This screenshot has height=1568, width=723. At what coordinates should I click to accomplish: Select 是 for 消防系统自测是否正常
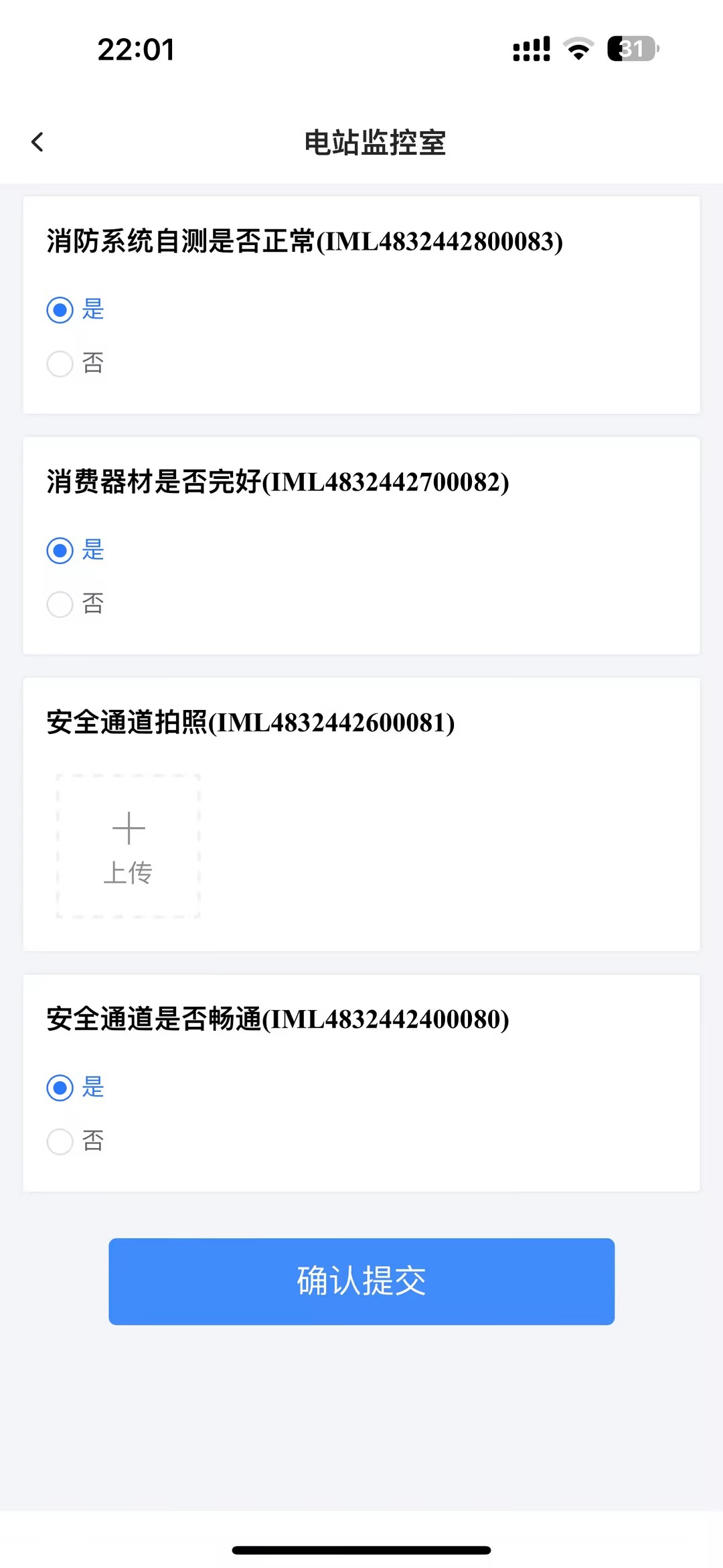pos(60,310)
